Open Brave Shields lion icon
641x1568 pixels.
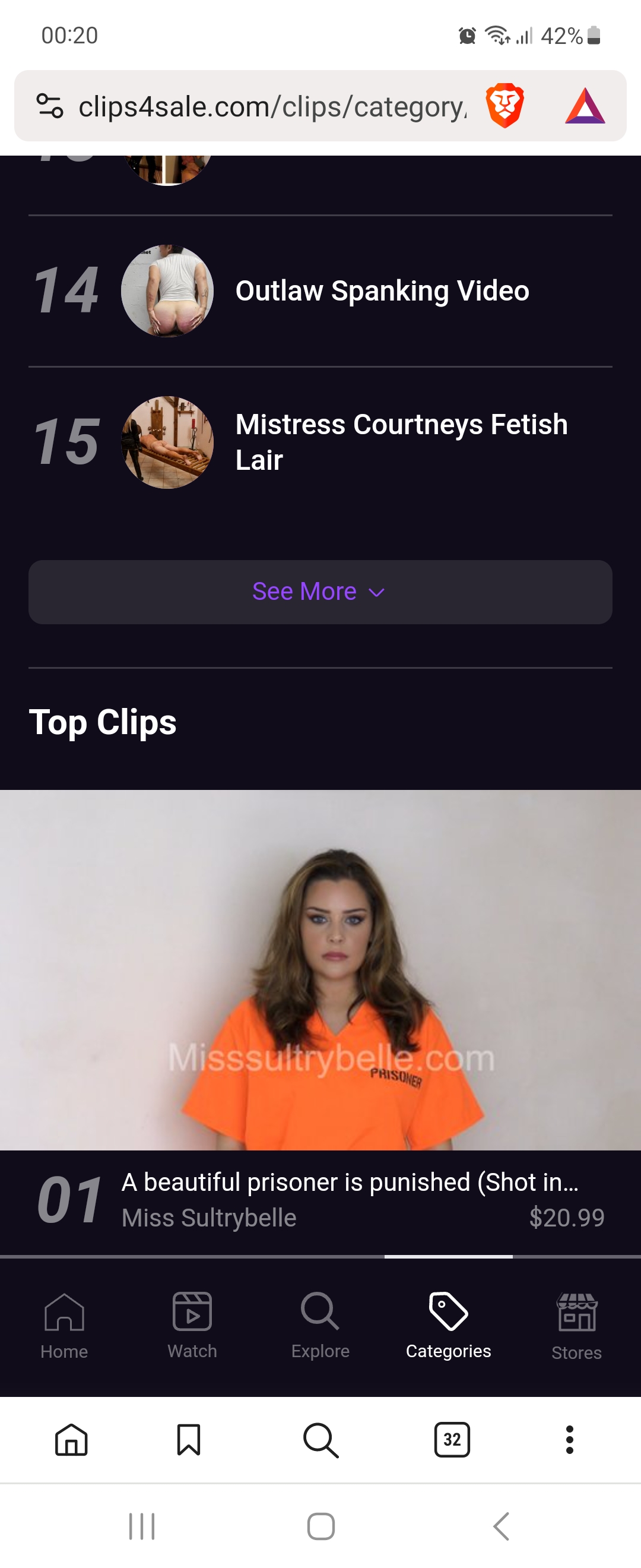504,106
